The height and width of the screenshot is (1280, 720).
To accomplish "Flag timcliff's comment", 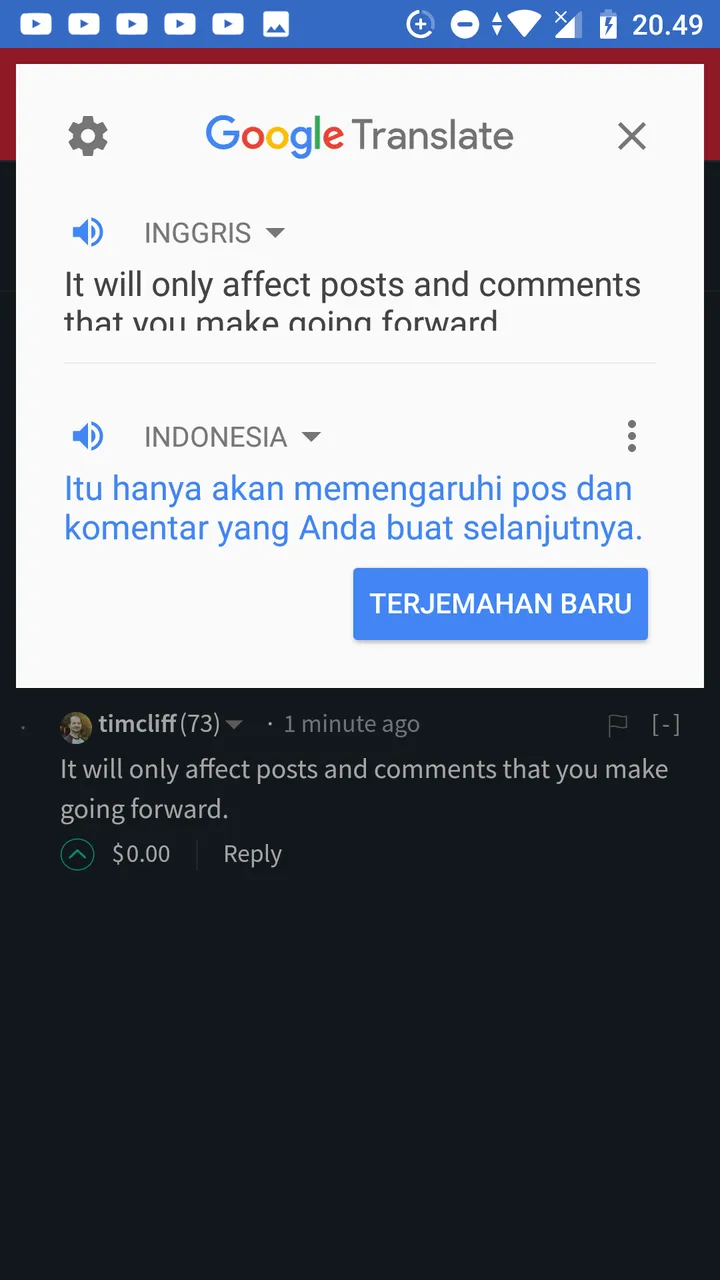I will pyautogui.click(x=618, y=725).
